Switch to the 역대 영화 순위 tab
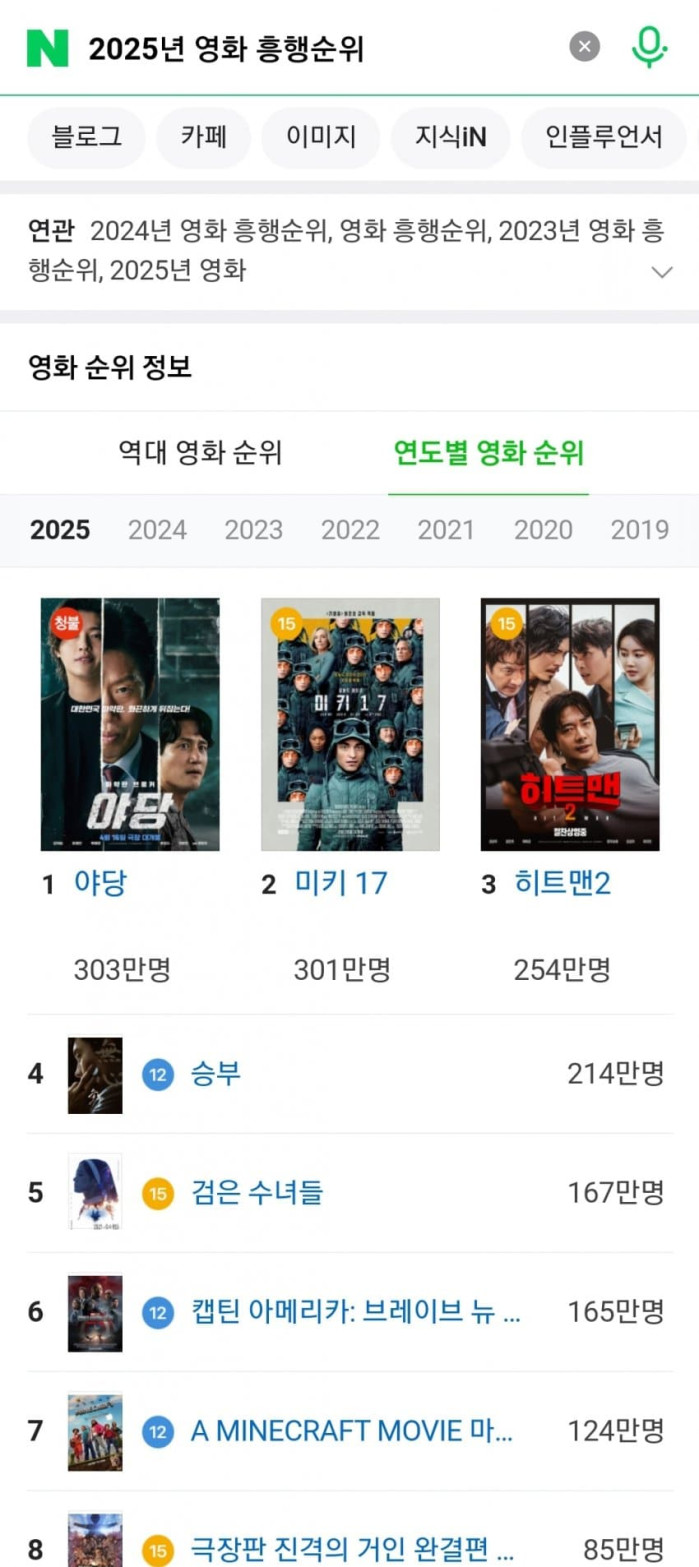This screenshot has height=1567, width=699. [x=200, y=454]
